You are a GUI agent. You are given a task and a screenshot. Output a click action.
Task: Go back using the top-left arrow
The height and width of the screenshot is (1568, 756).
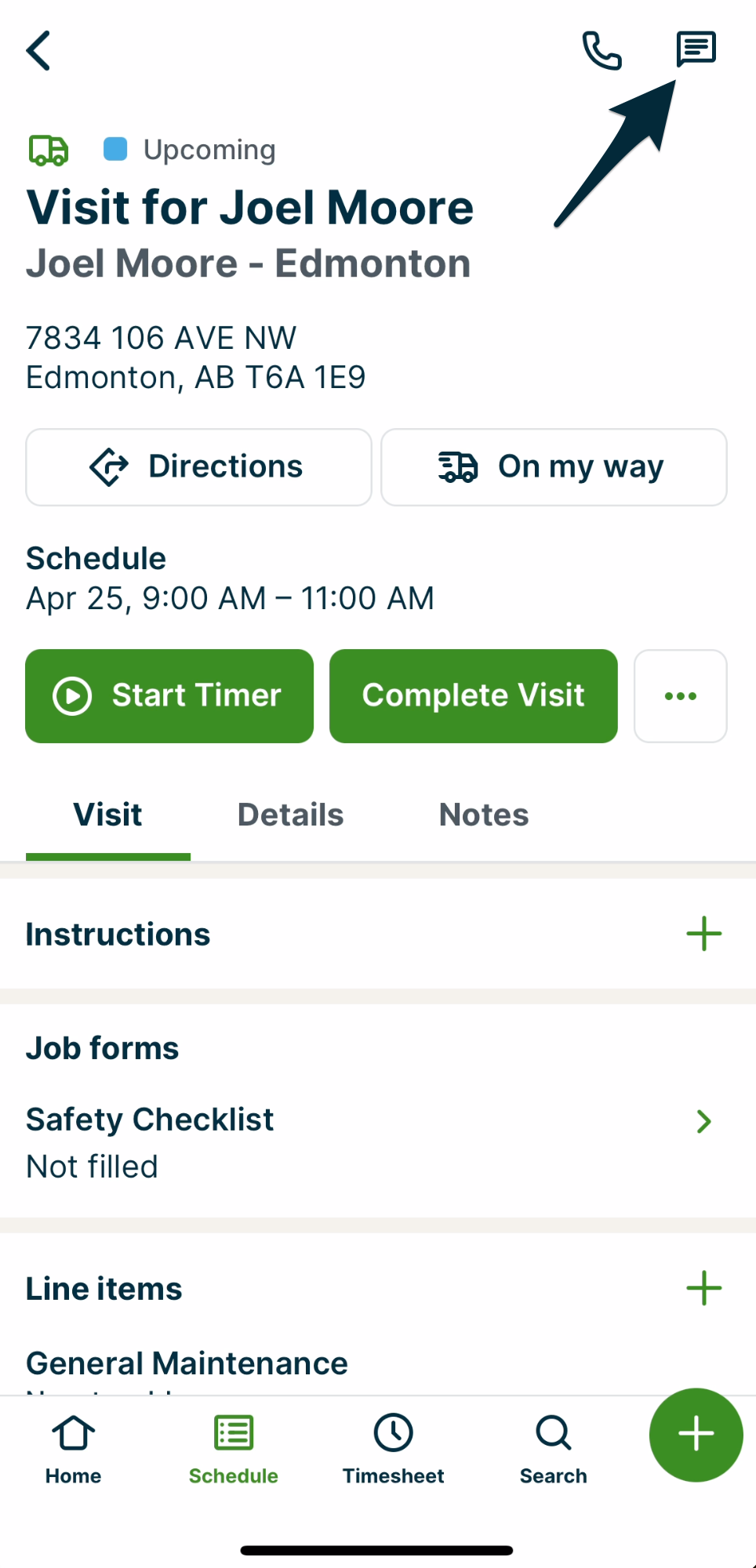point(39,51)
